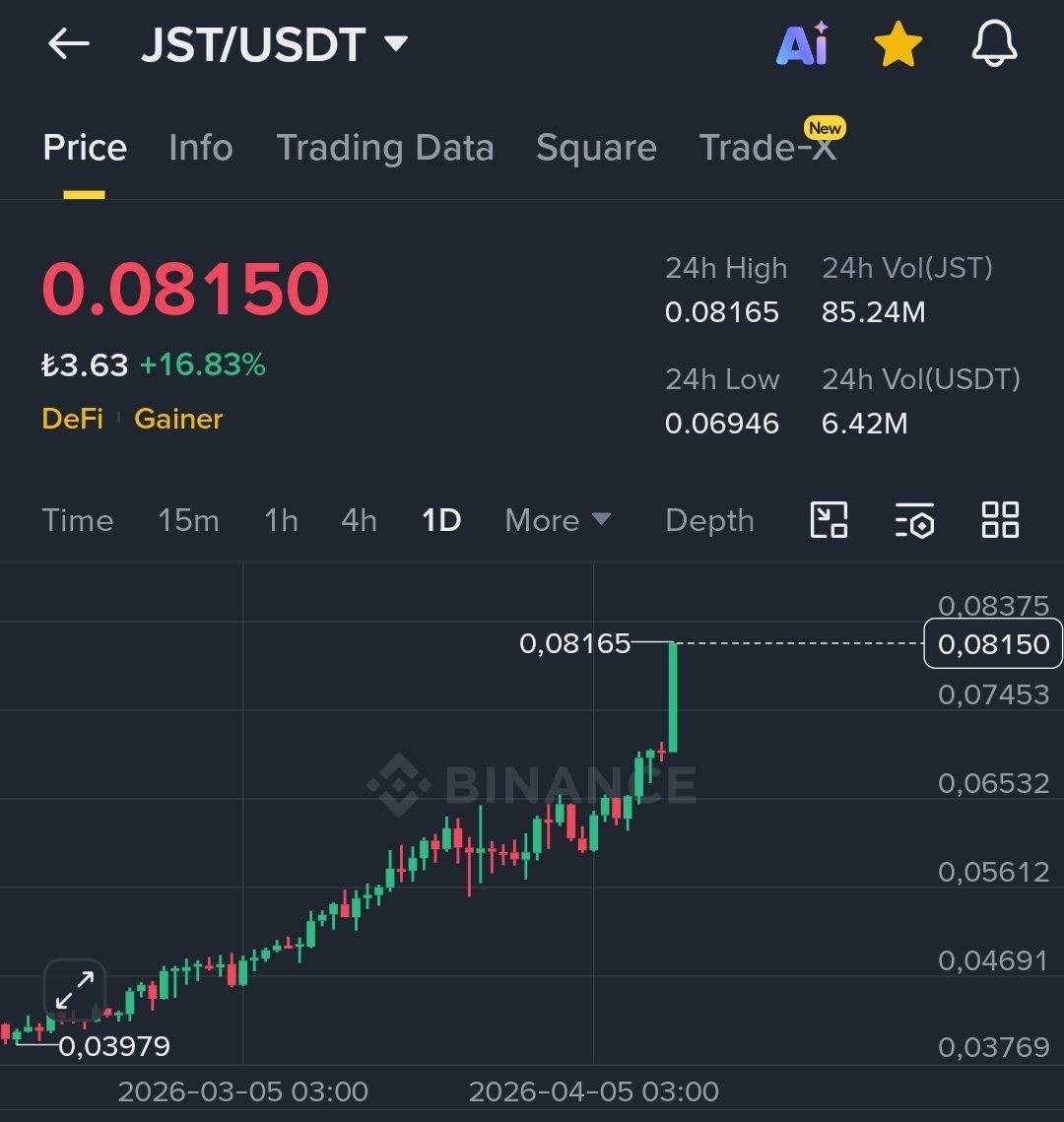This screenshot has height=1122, width=1064.
Task: Open the JST/USDT pair dropdown
Action: [x=395, y=44]
